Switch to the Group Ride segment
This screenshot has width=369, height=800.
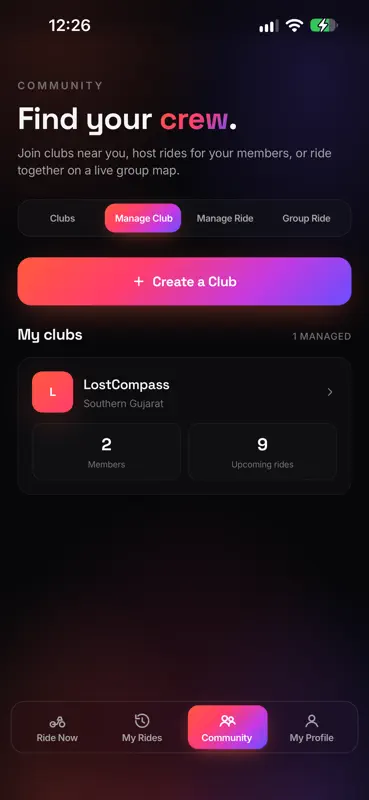(x=306, y=218)
